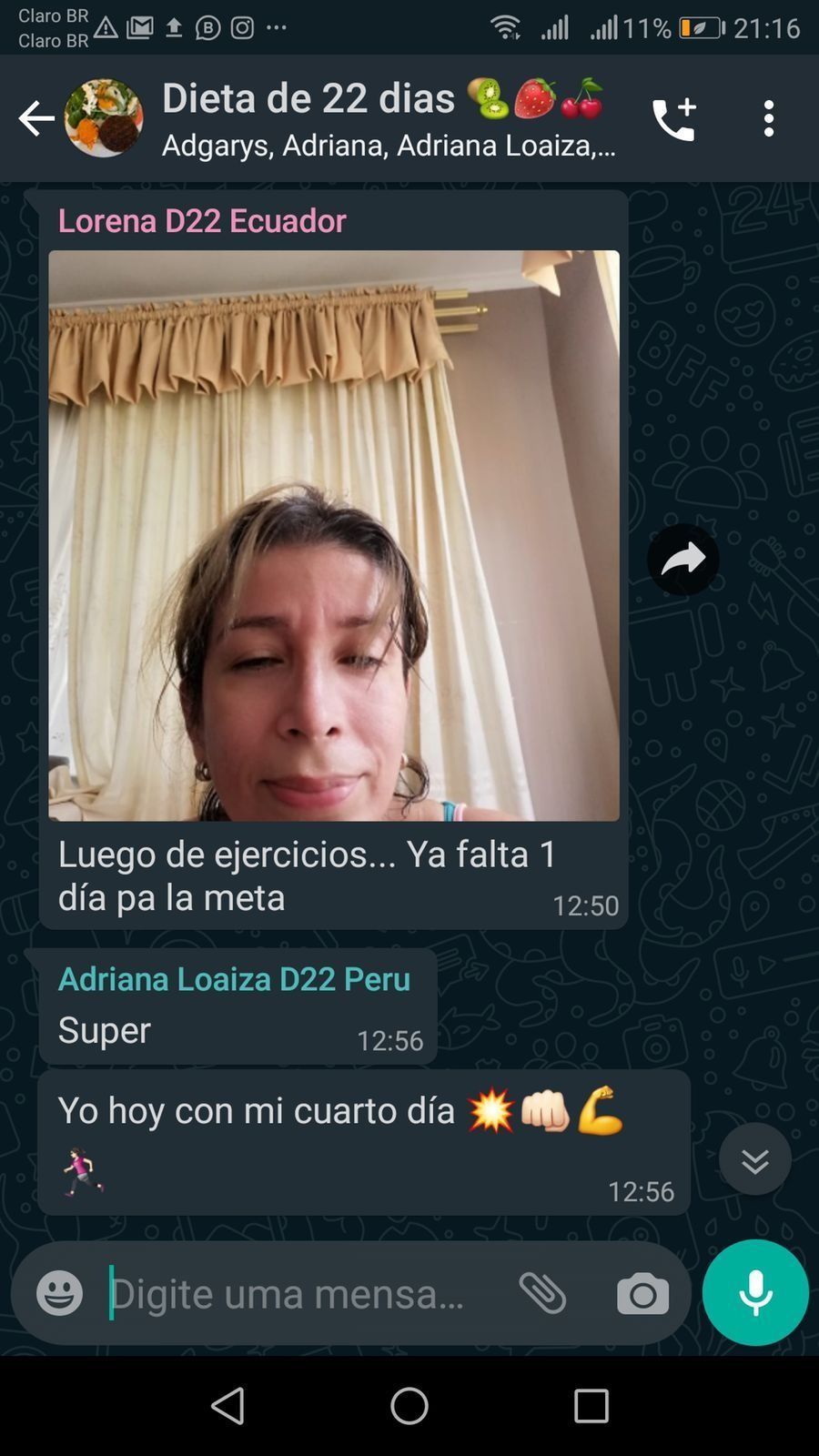Tap the system home button
819x1456 pixels.
click(409, 1406)
